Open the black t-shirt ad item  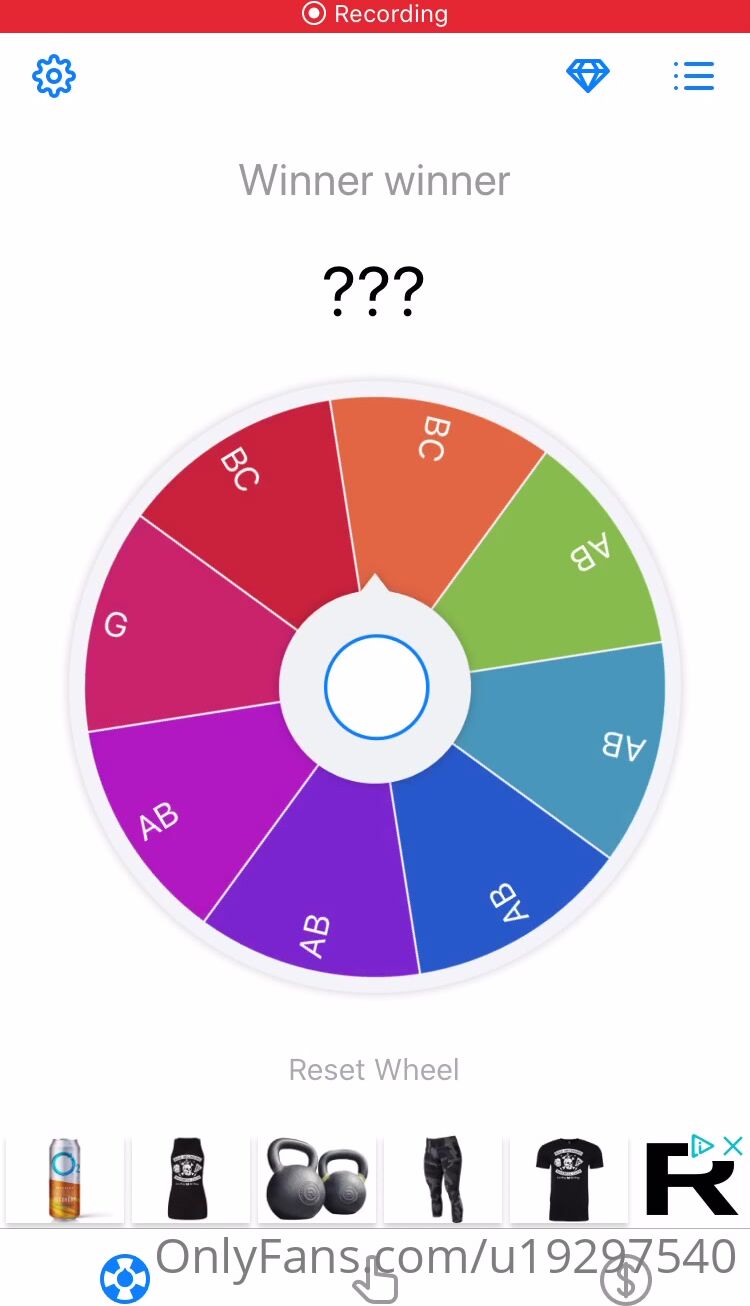569,1180
